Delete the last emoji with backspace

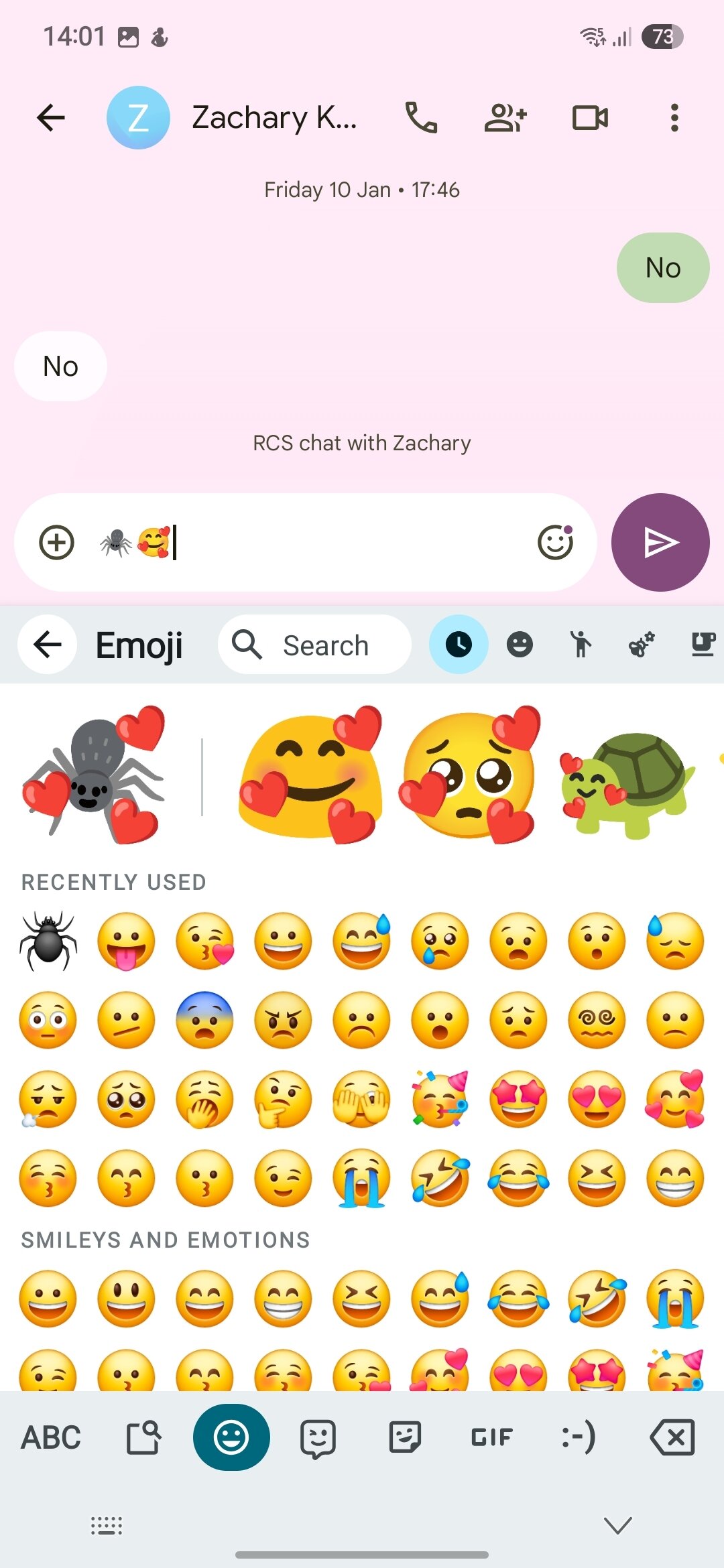[672, 1437]
